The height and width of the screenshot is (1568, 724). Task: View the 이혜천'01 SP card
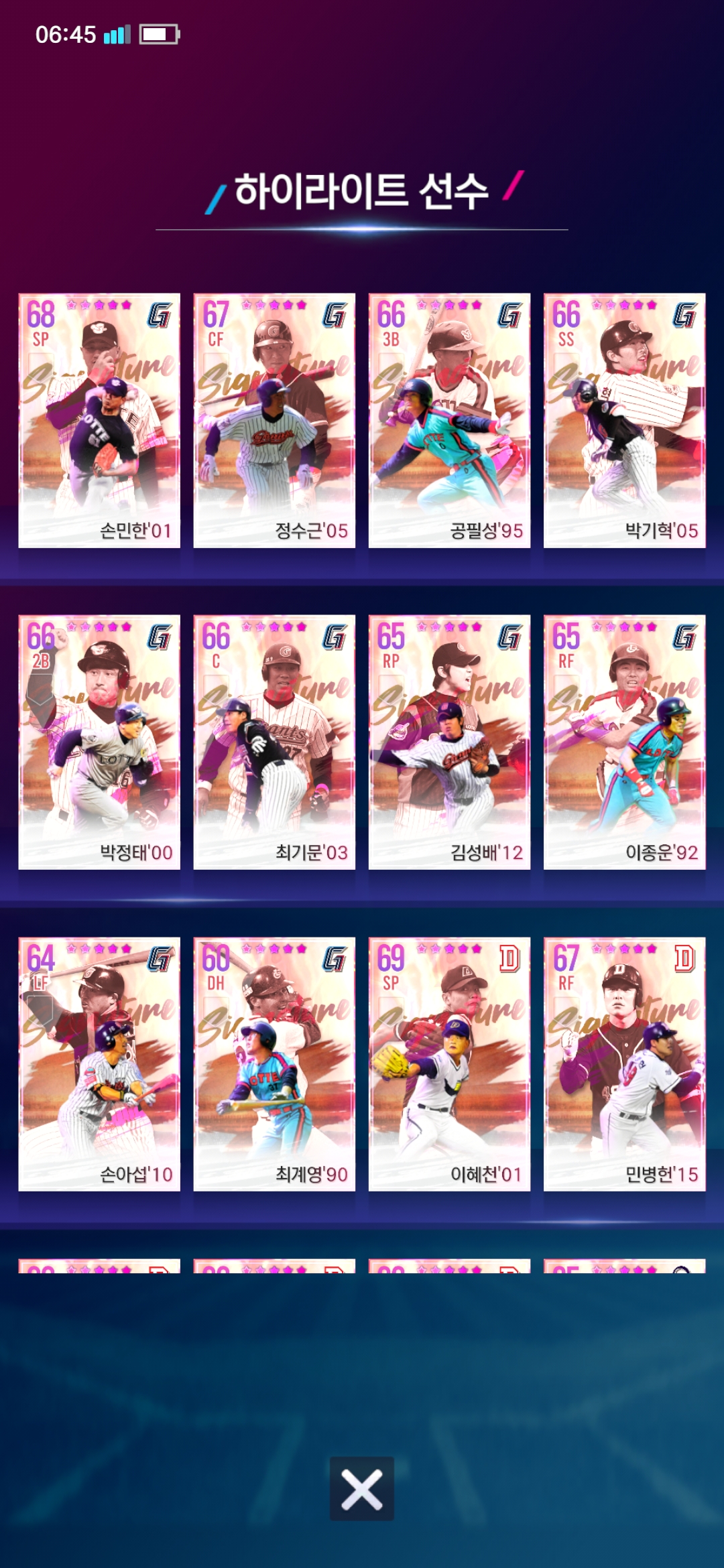449,1064
